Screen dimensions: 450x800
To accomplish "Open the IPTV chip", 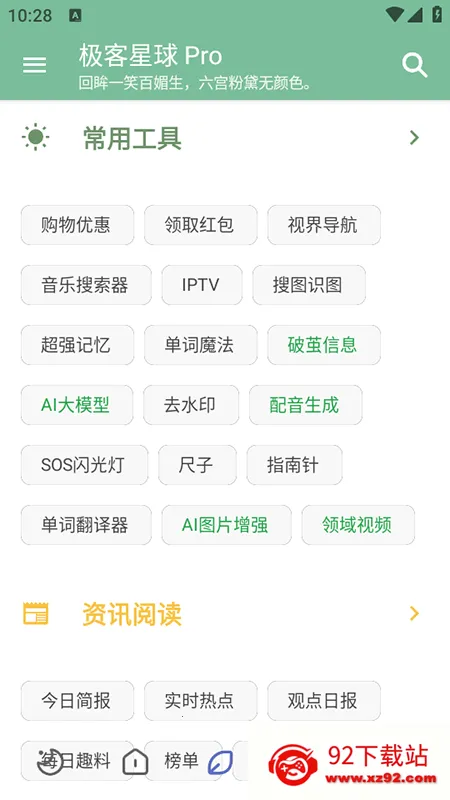I will [202, 285].
